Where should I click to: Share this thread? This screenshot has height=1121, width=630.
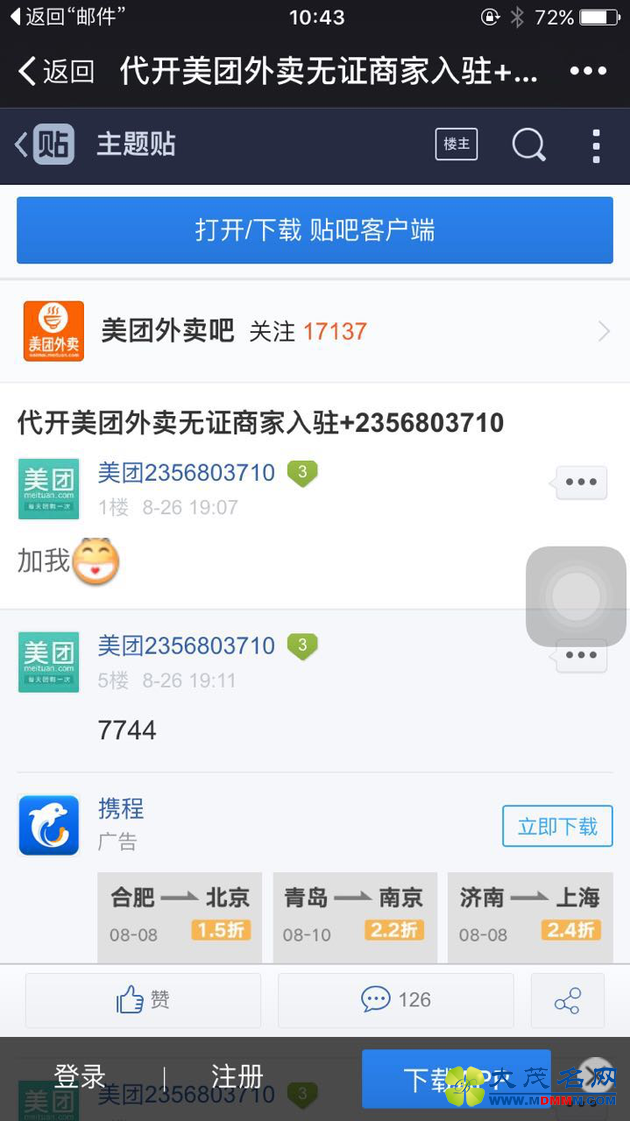(x=567, y=1000)
